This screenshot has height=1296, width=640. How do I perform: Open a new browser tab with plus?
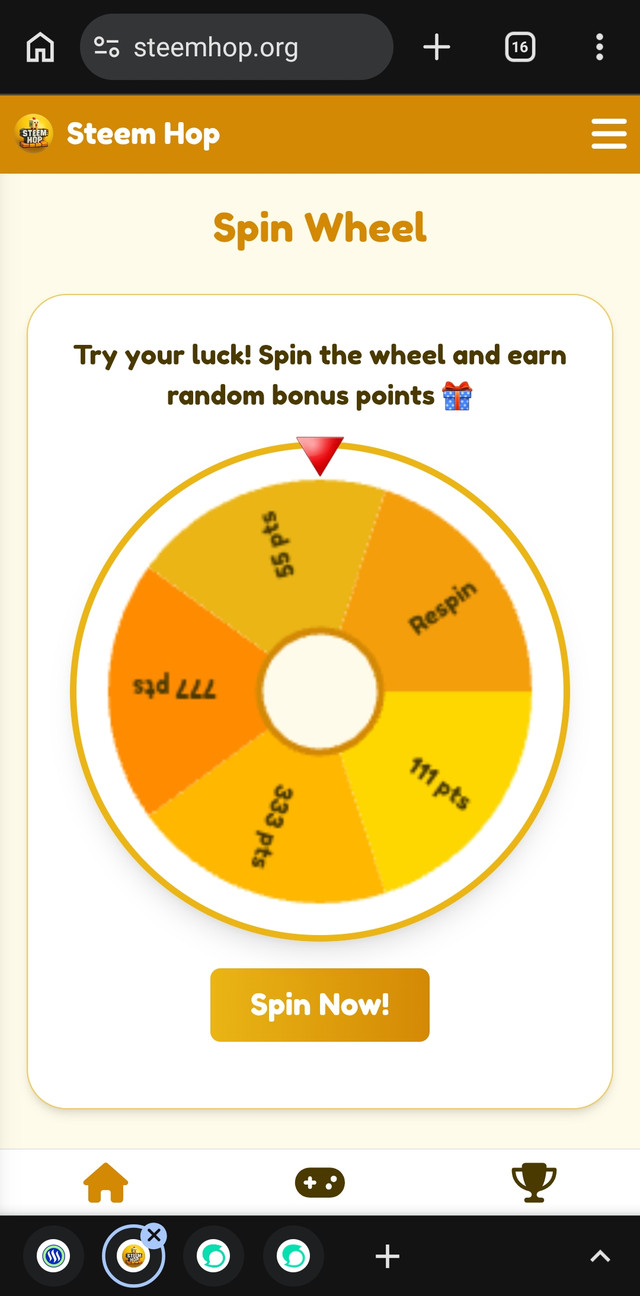[x=437, y=47]
